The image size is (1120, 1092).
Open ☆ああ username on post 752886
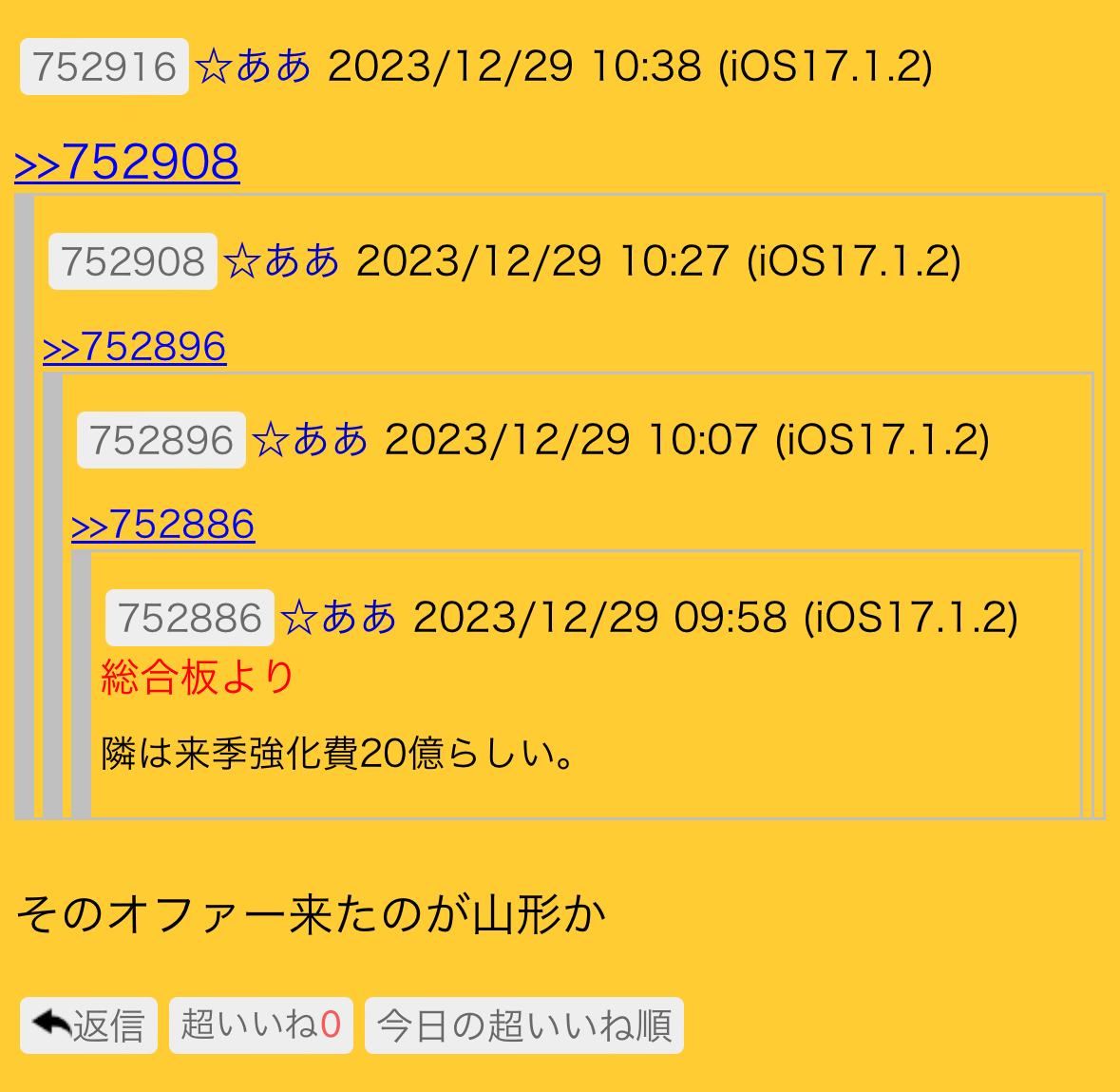338,618
